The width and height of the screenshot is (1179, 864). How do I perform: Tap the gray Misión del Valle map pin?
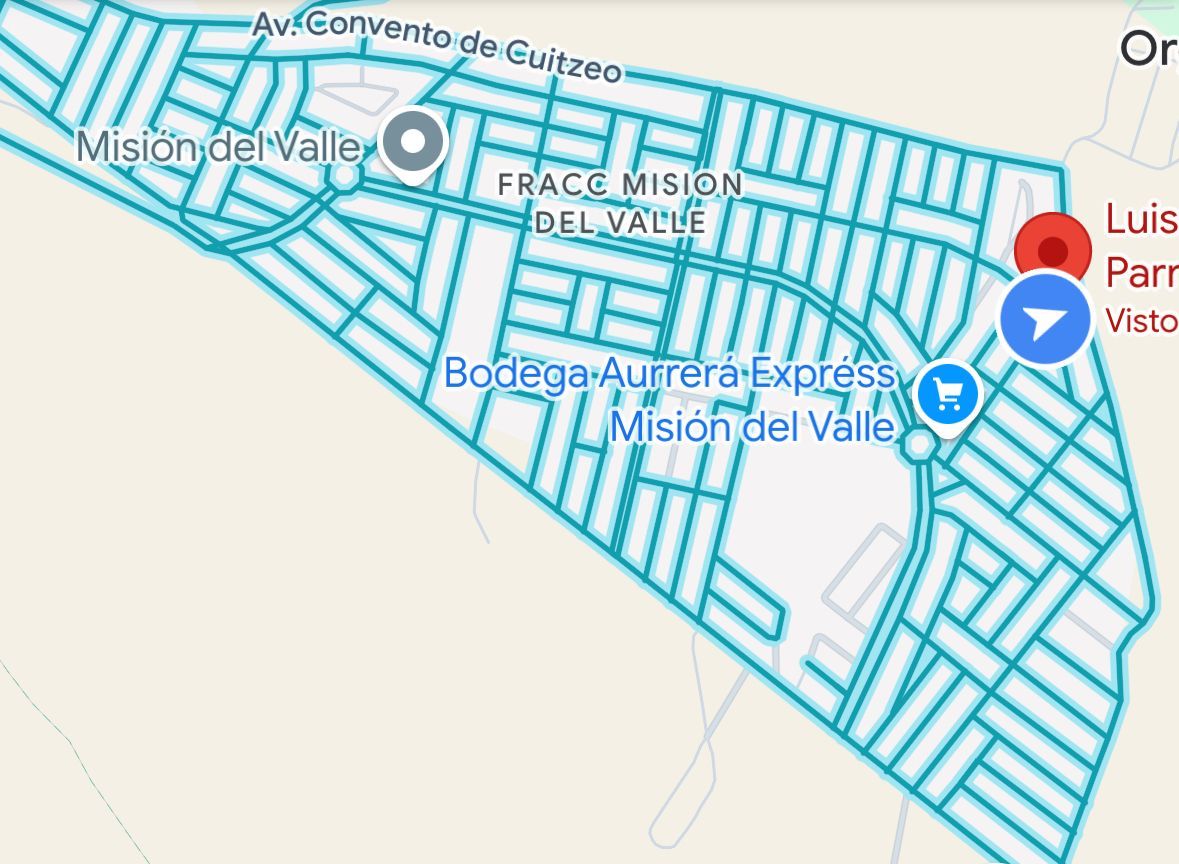click(413, 145)
